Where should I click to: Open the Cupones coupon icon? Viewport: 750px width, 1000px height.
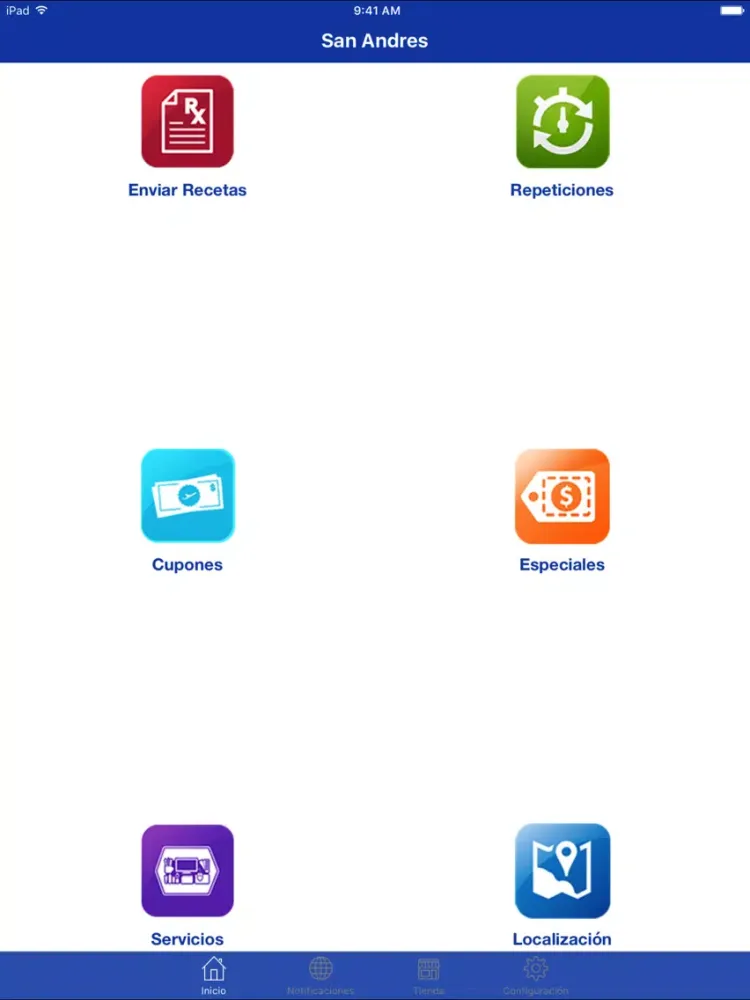pyautogui.click(x=187, y=496)
